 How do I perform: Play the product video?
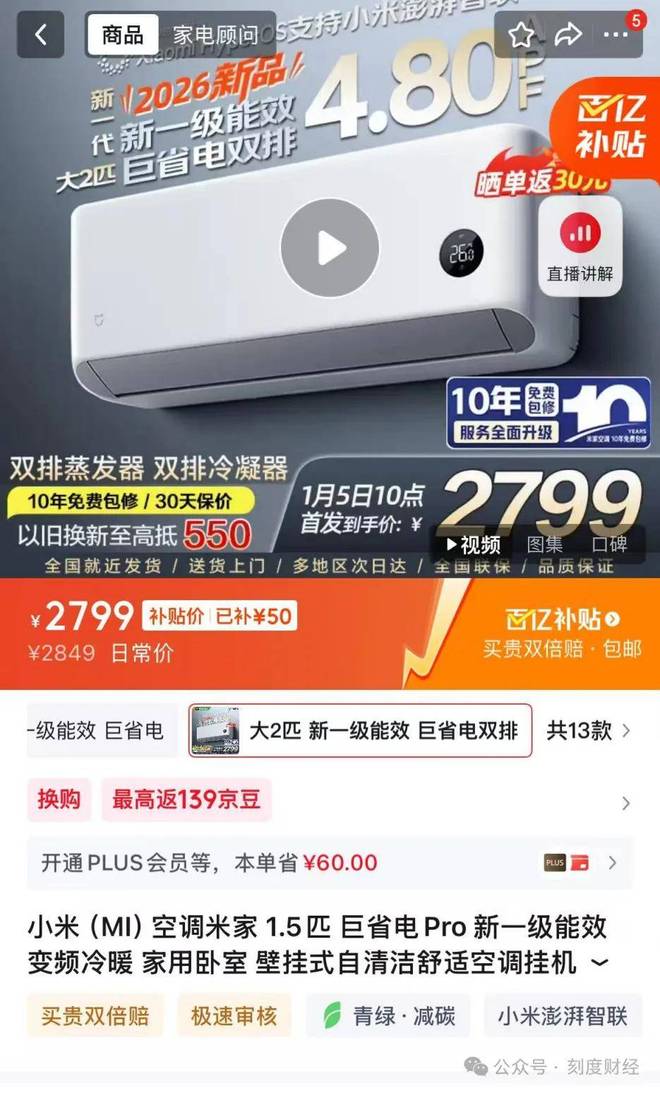point(329,248)
